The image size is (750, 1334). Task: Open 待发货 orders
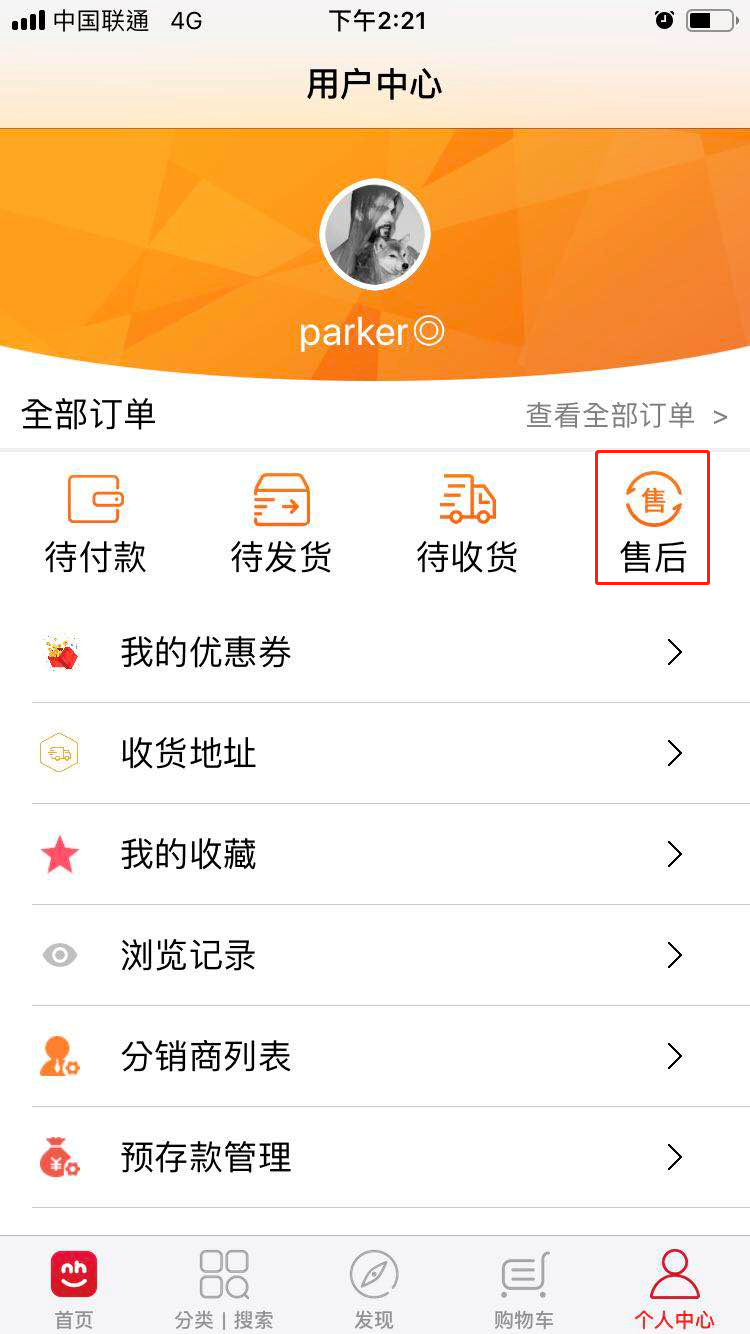(281, 523)
